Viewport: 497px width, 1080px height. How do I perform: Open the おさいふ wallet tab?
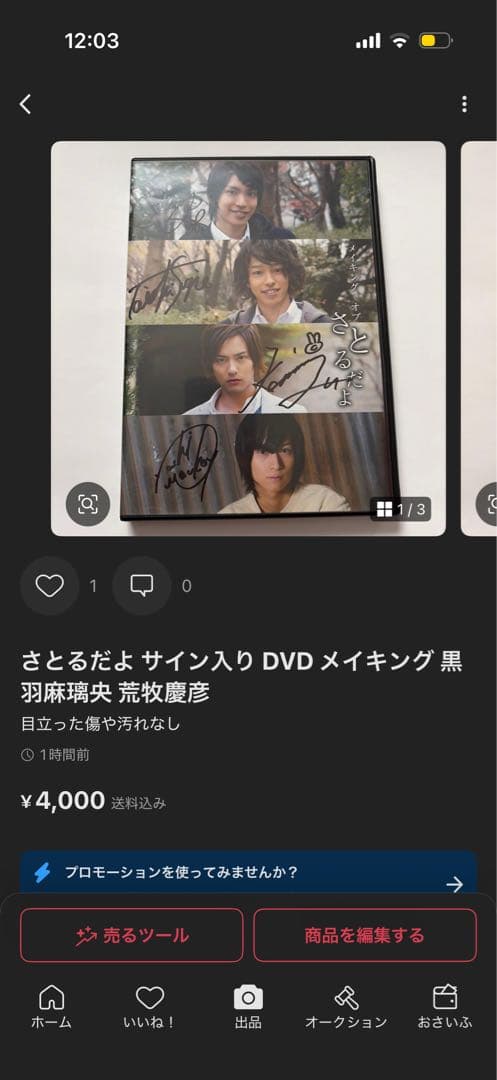point(445,1006)
